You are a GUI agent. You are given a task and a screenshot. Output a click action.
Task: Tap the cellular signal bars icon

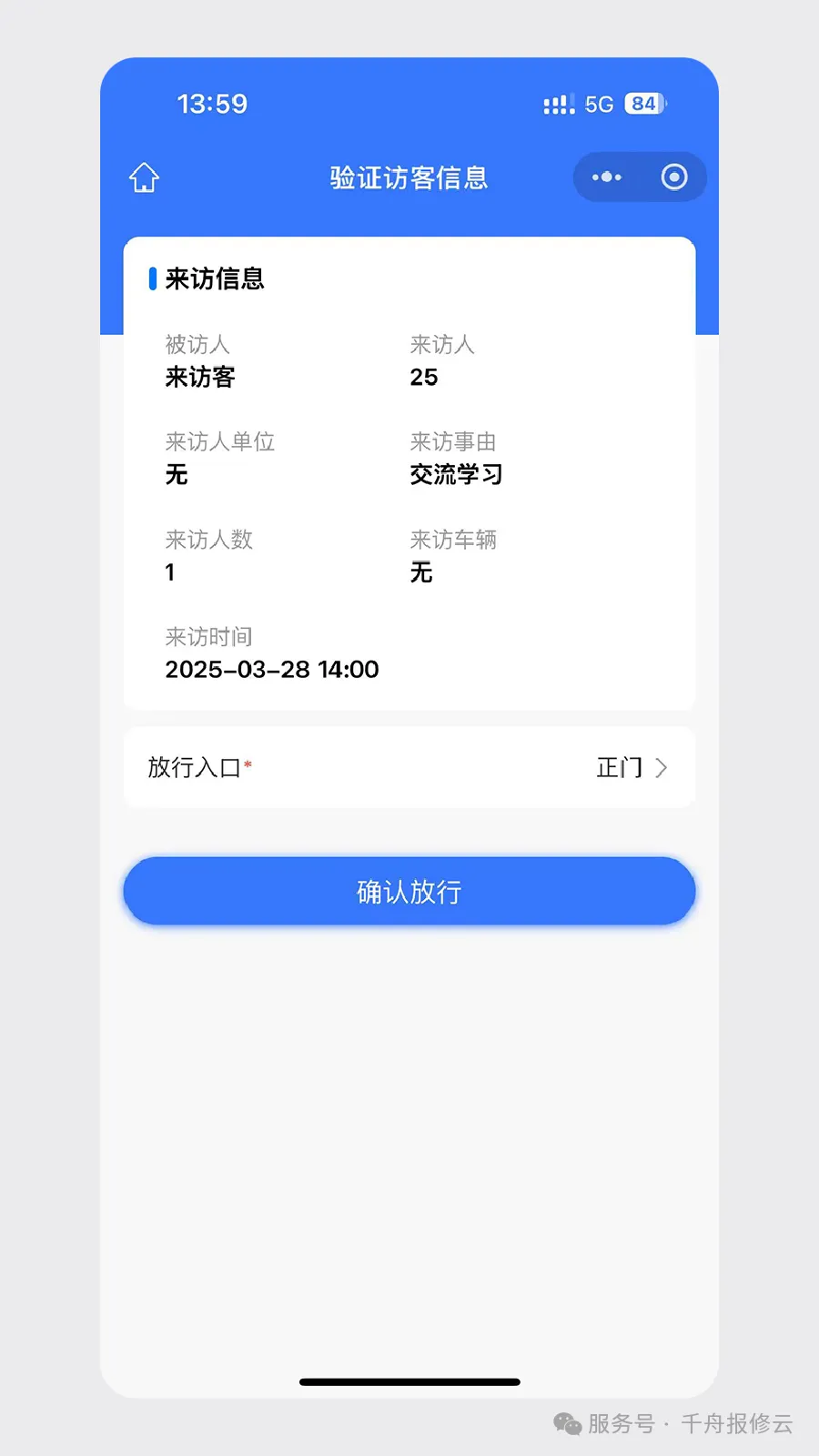pyautogui.click(x=558, y=104)
